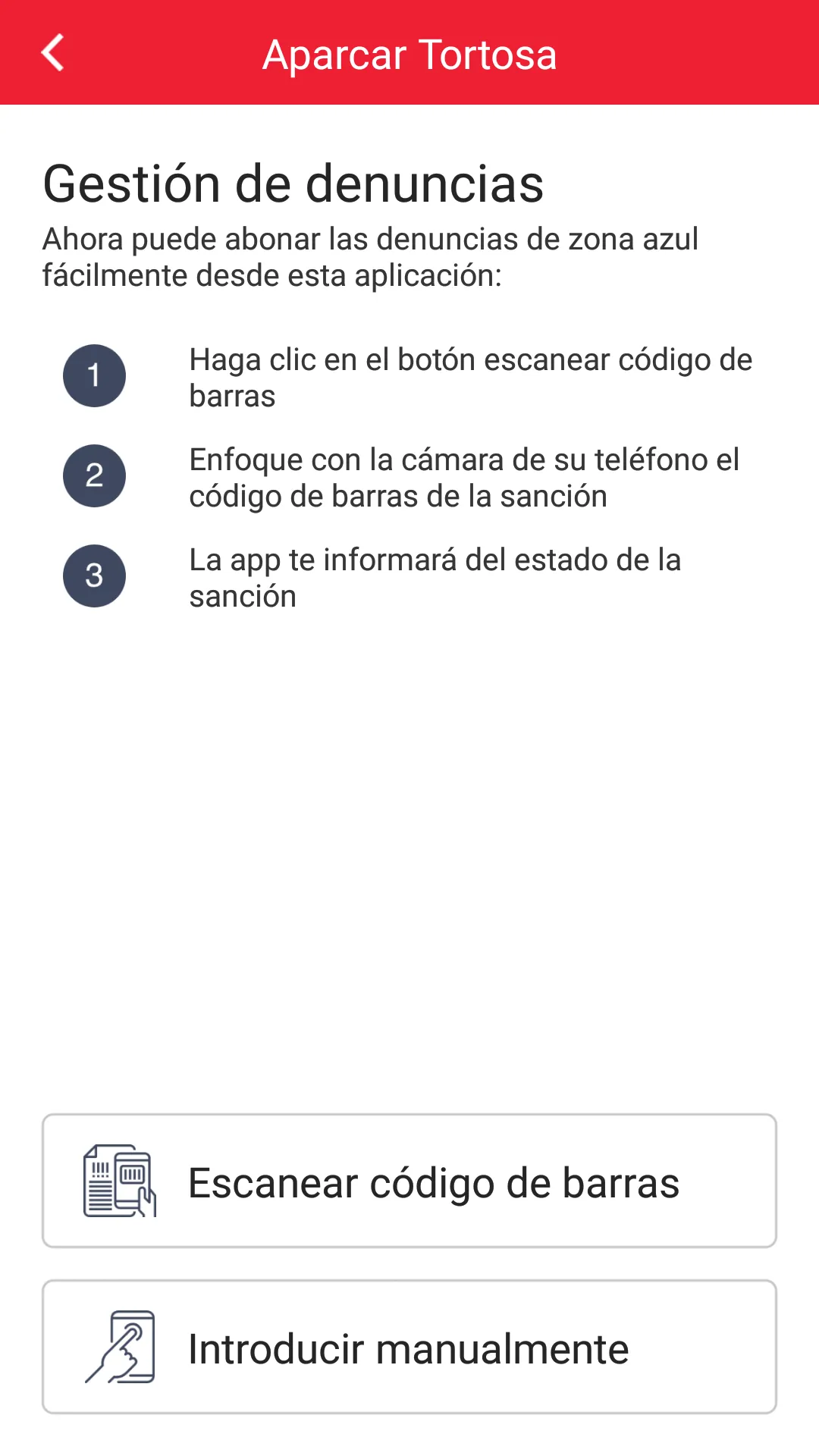The image size is (819, 1456).
Task: Click the numbered circle for step 2
Action: click(x=94, y=475)
